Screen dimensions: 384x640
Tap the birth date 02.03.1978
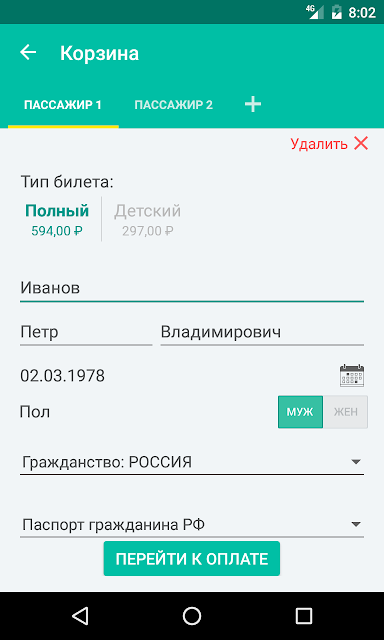pos(62,376)
